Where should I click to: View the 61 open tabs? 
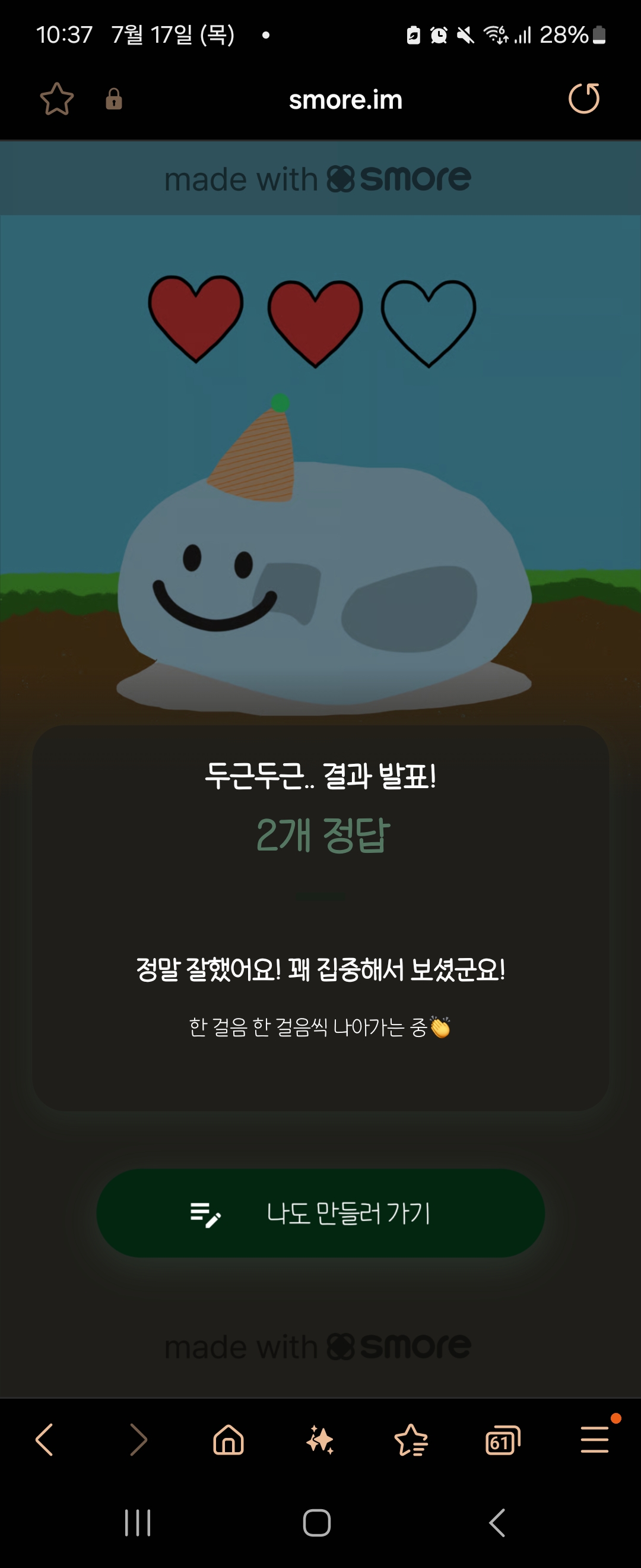502,1440
